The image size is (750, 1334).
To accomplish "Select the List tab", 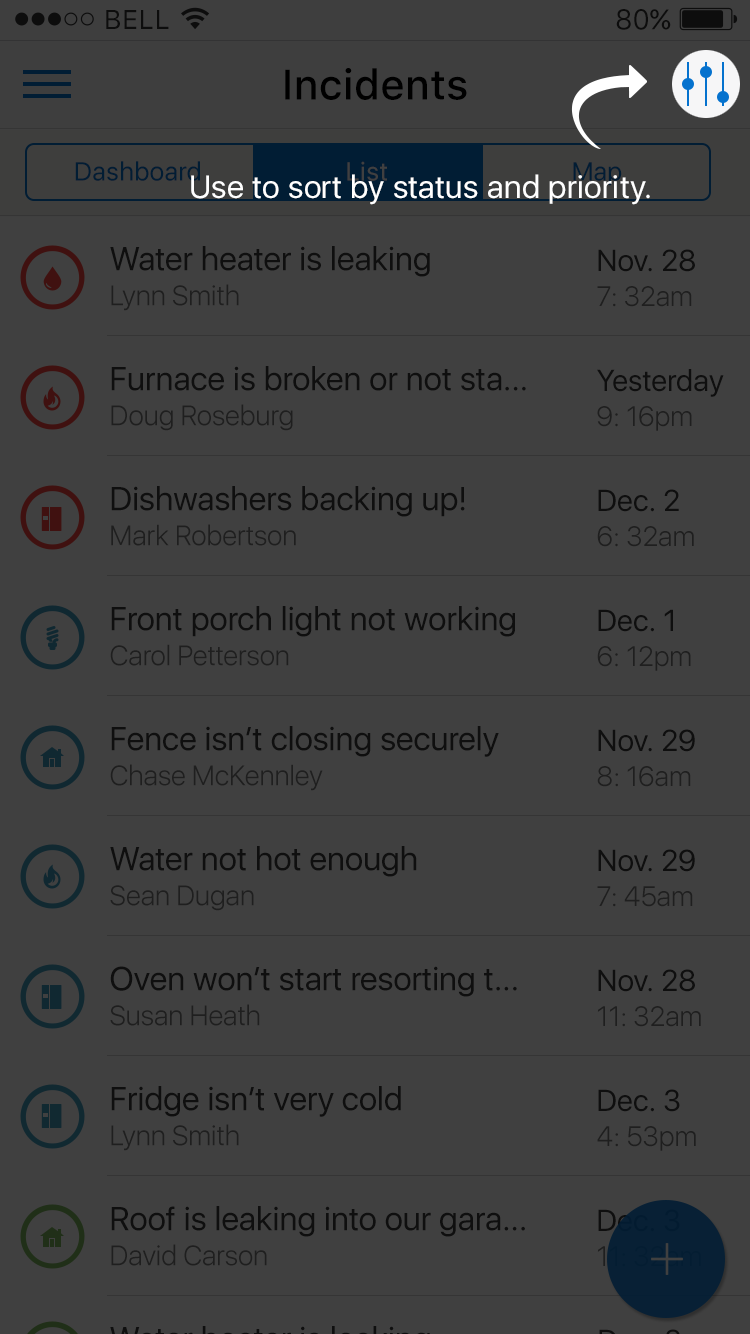I will pos(367,172).
